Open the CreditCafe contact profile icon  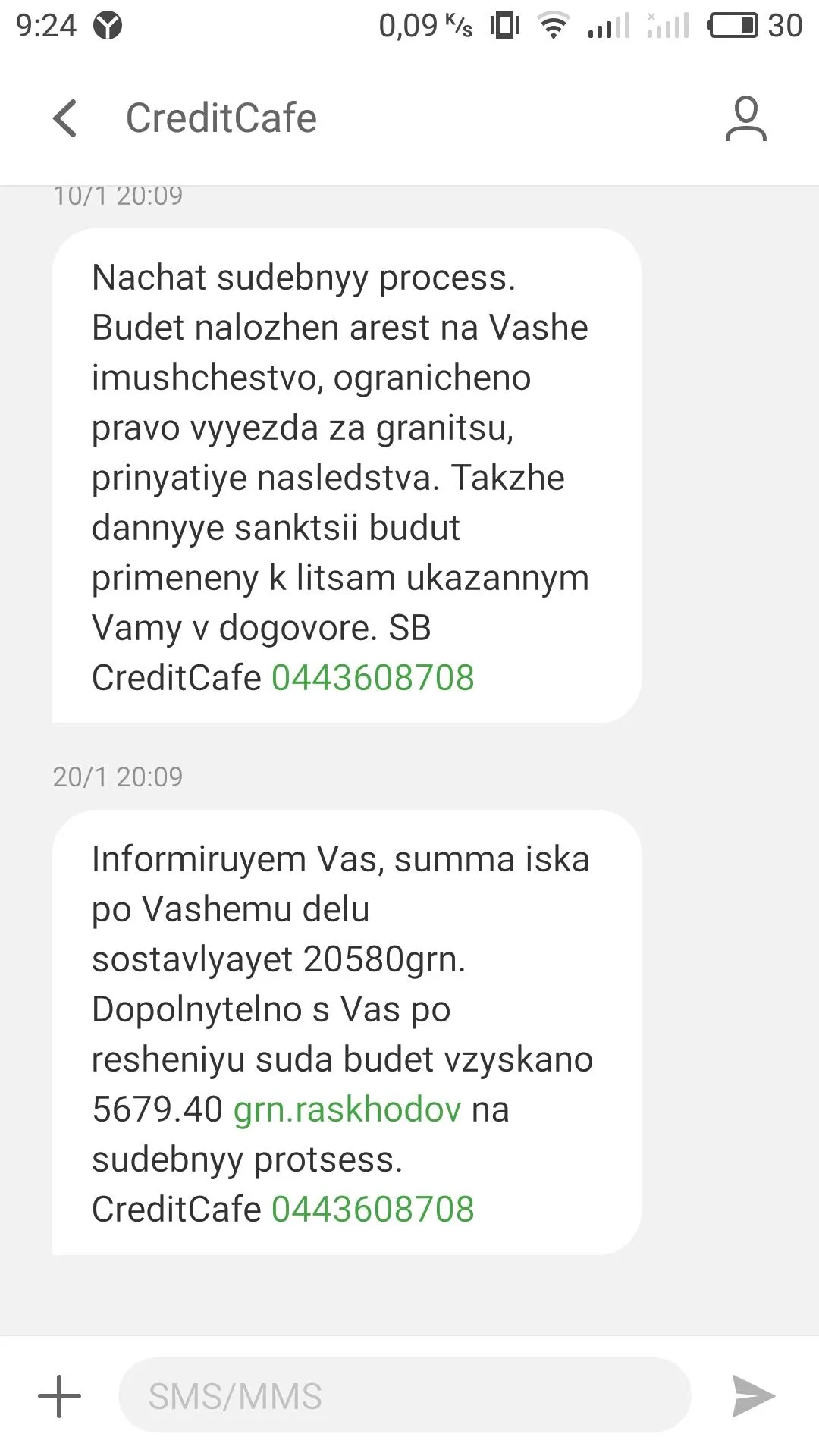(745, 118)
